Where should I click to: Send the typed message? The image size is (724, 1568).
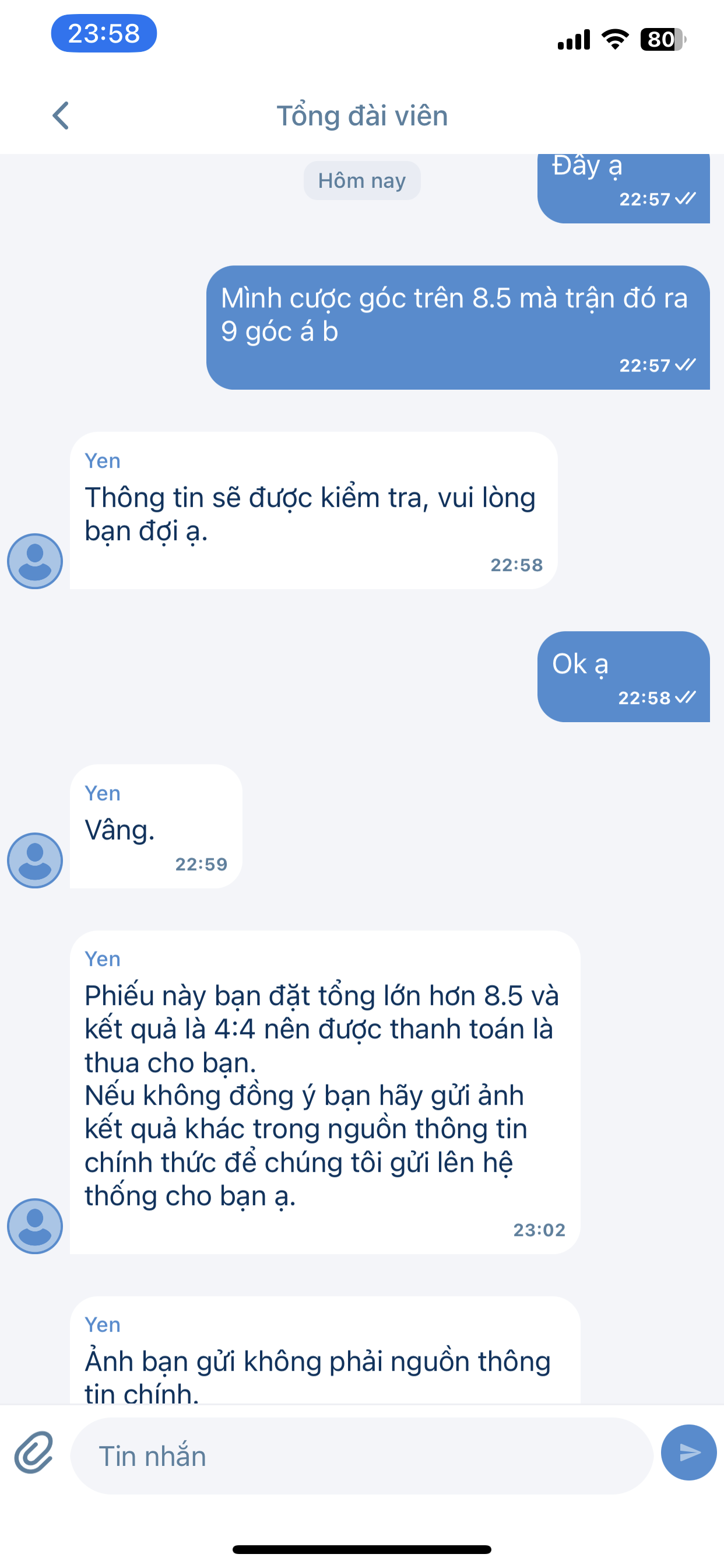click(688, 1452)
